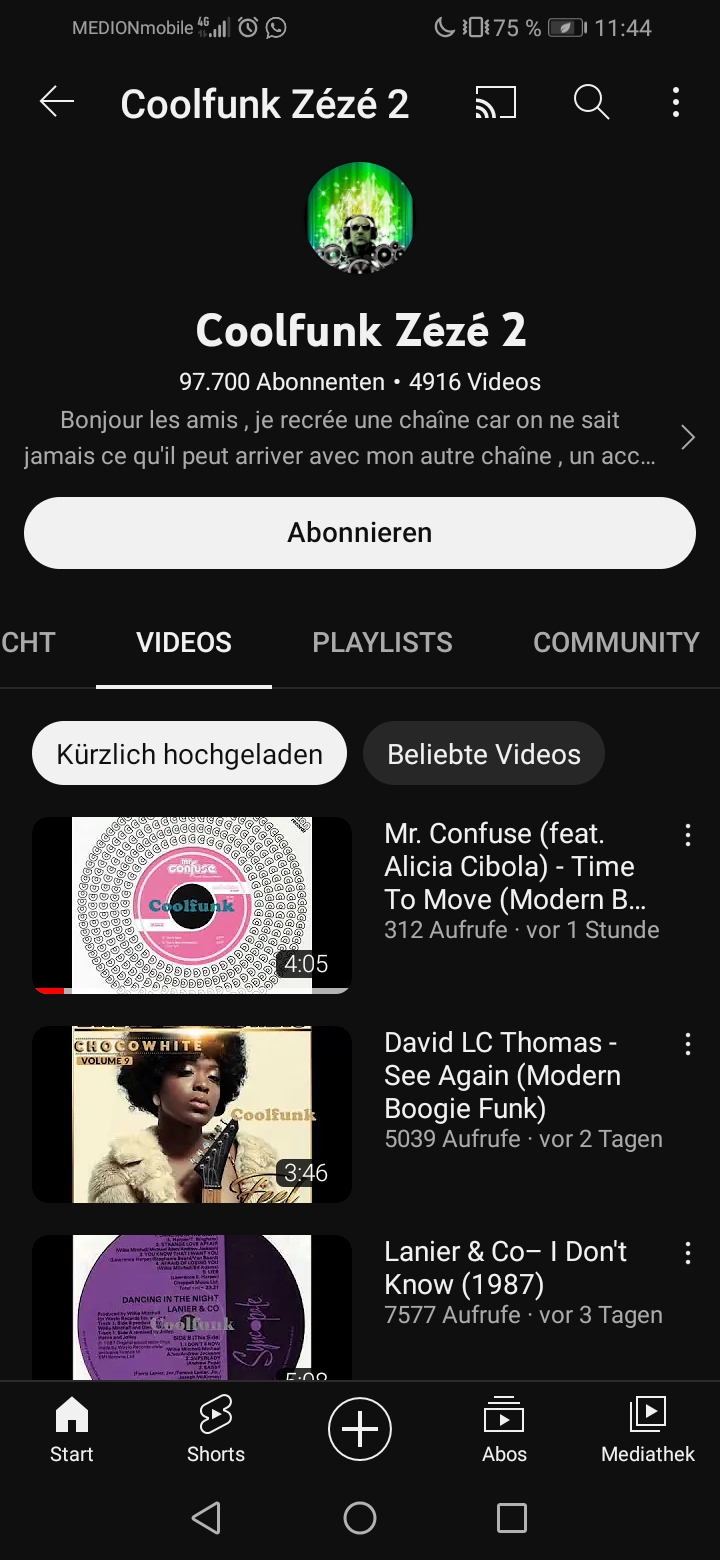Open options for Mr. Confuse video
The width and height of the screenshot is (720, 1560).
687,836
